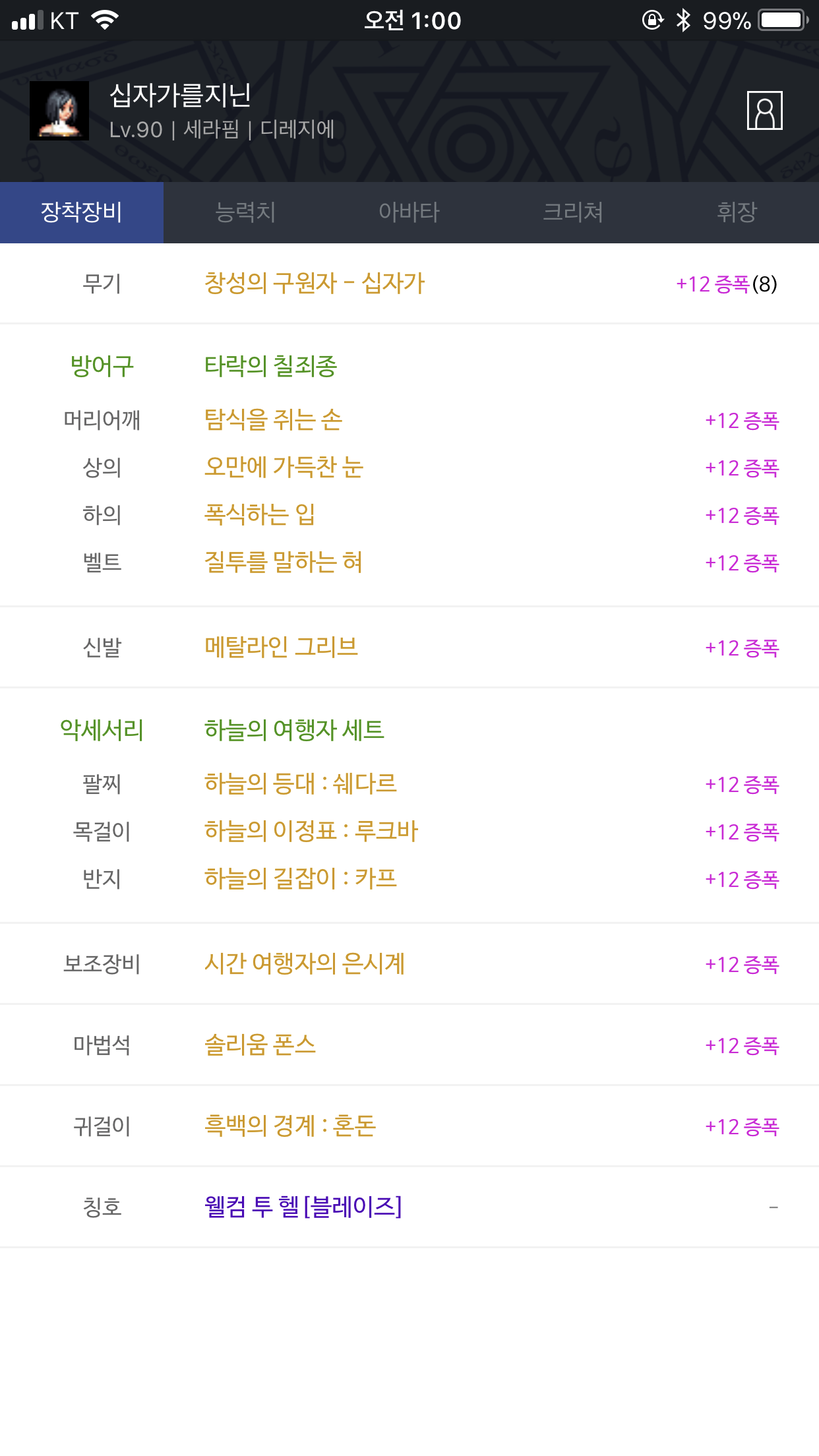This screenshot has width=819, height=1456.
Task: Switch to the 크리쳐 tab
Action: (573, 212)
